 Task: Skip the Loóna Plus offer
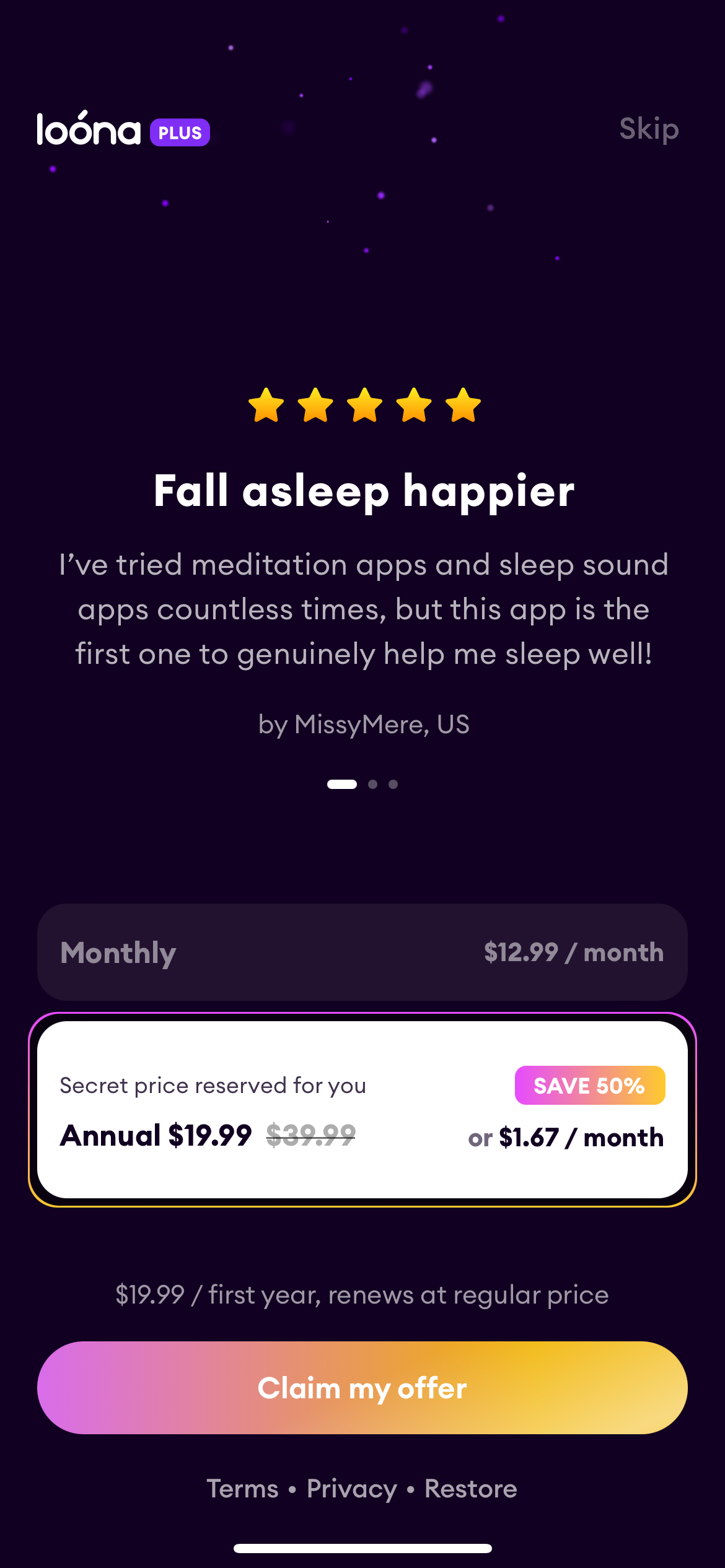649,129
